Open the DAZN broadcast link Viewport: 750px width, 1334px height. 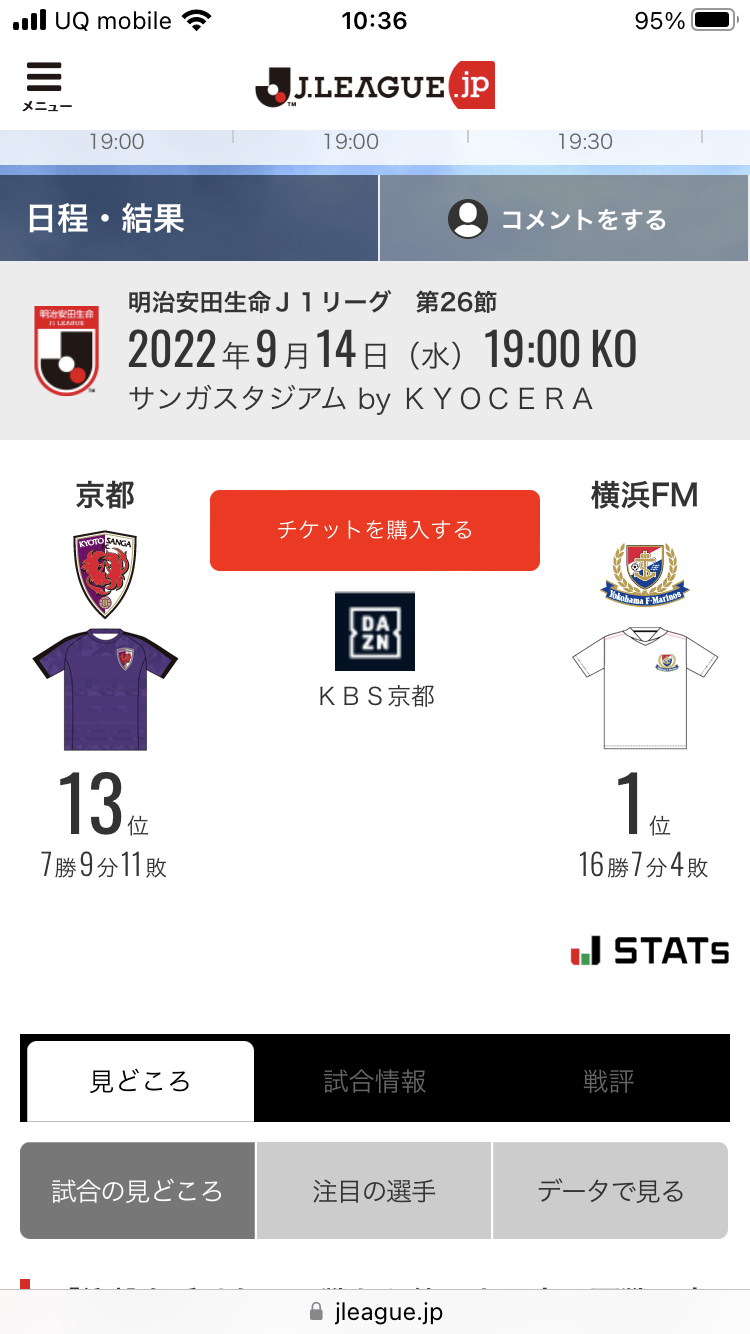point(374,631)
